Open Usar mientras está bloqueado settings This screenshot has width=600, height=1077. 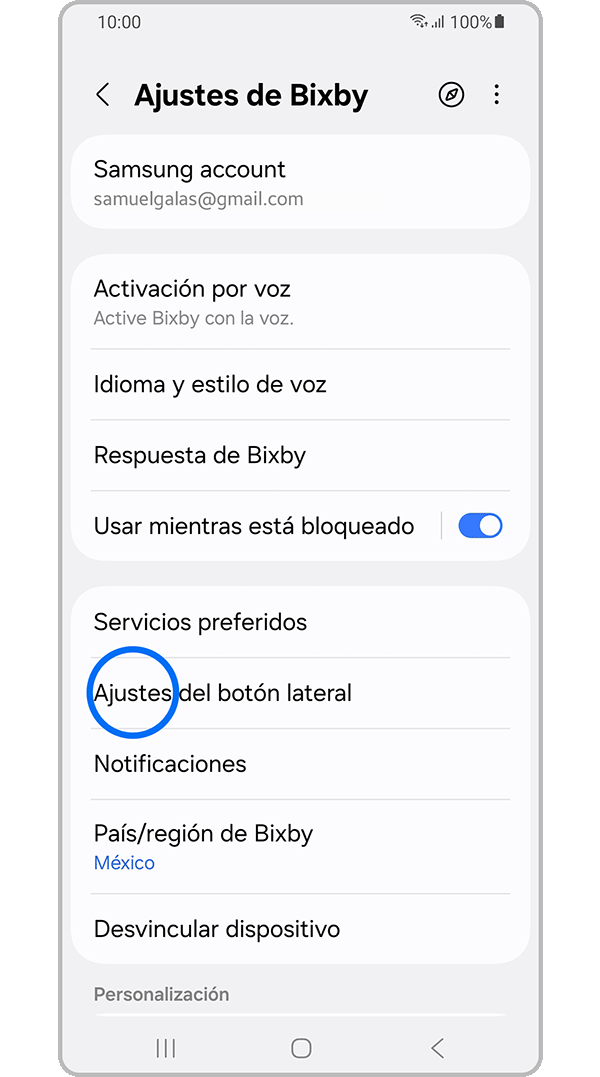tap(254, 526)
